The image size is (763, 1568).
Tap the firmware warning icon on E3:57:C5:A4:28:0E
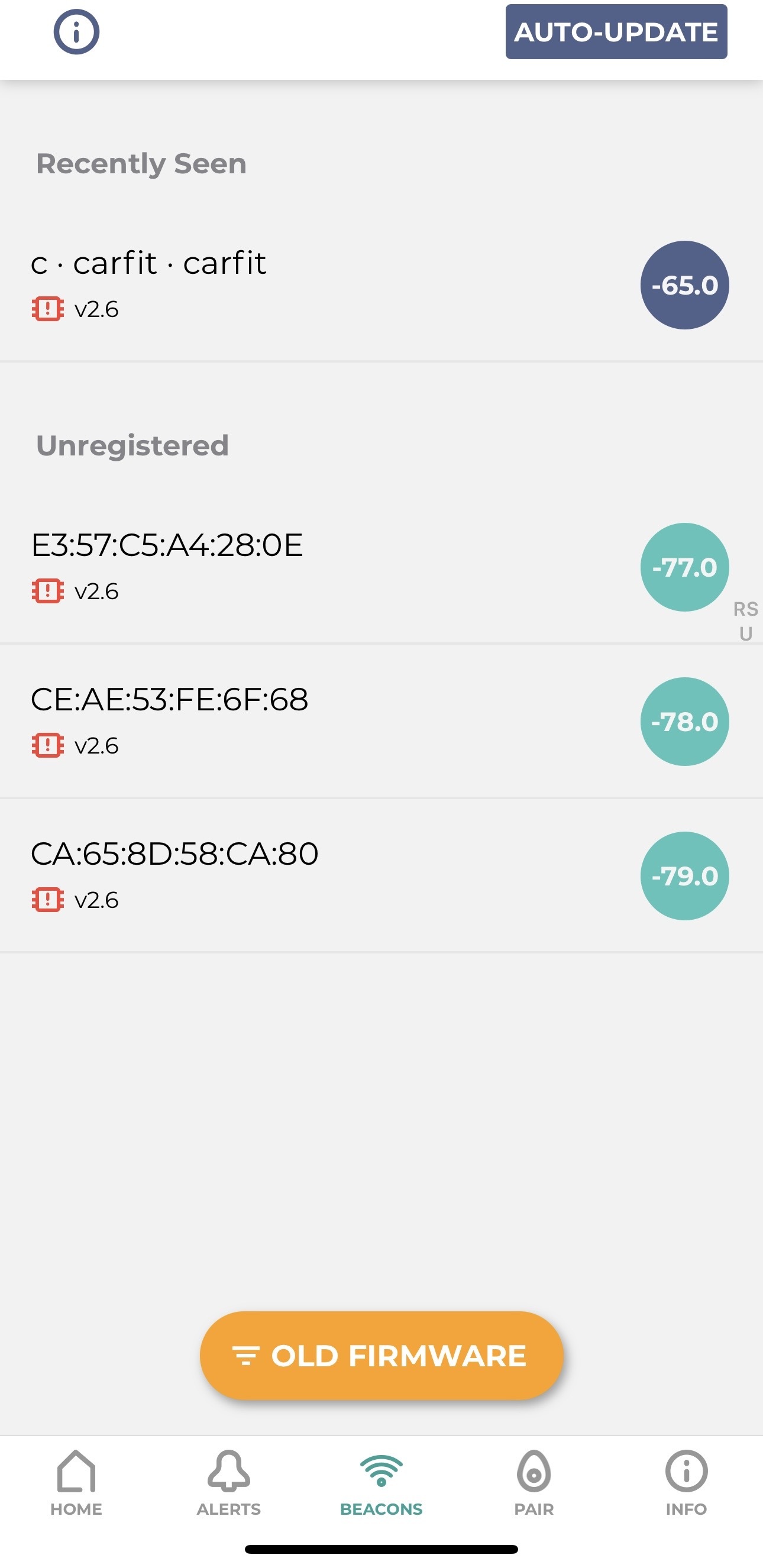pyautogui.click(x=47, y=592)
